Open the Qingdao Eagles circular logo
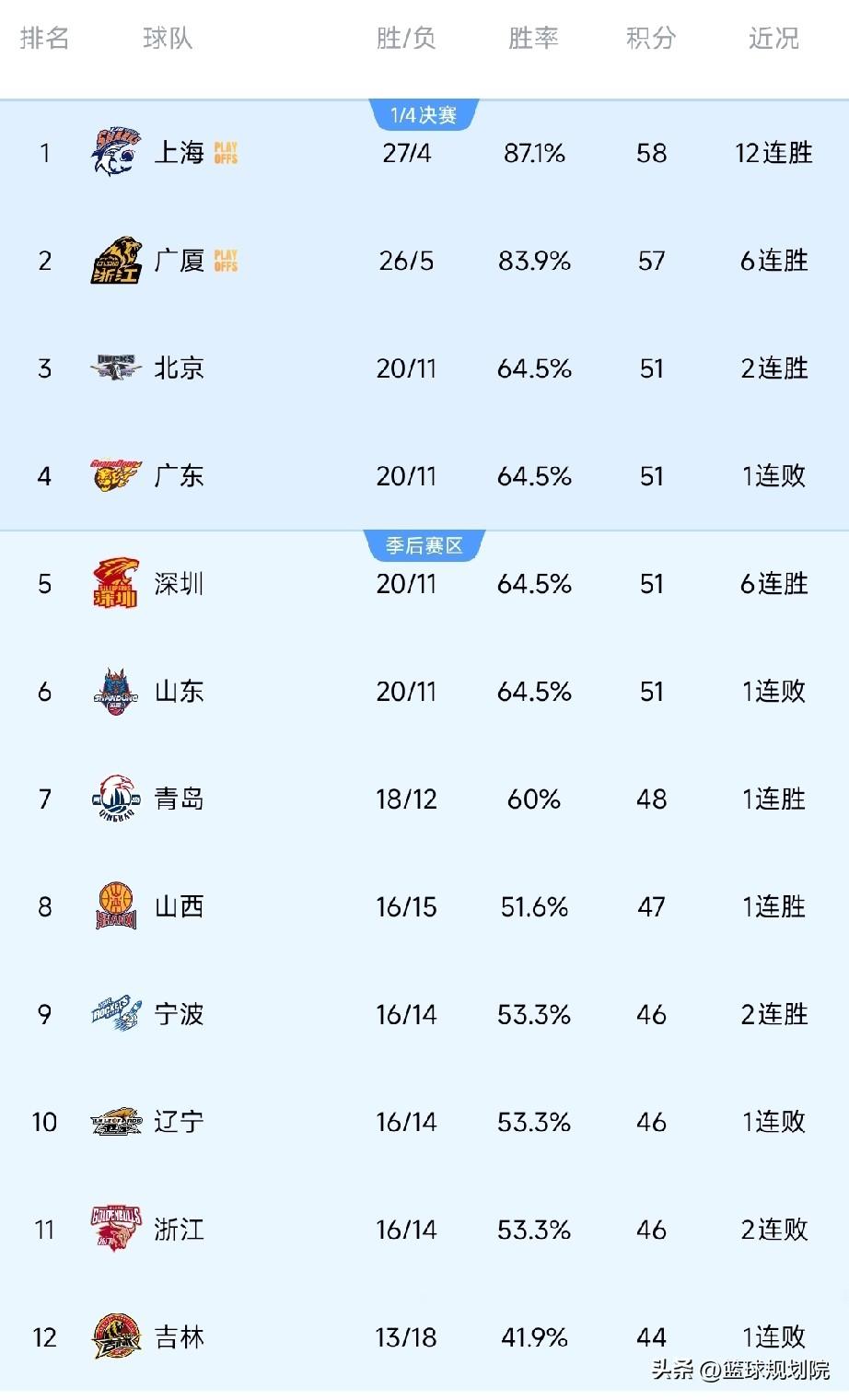Screen dimensions: 849x1400 (114, 799)
